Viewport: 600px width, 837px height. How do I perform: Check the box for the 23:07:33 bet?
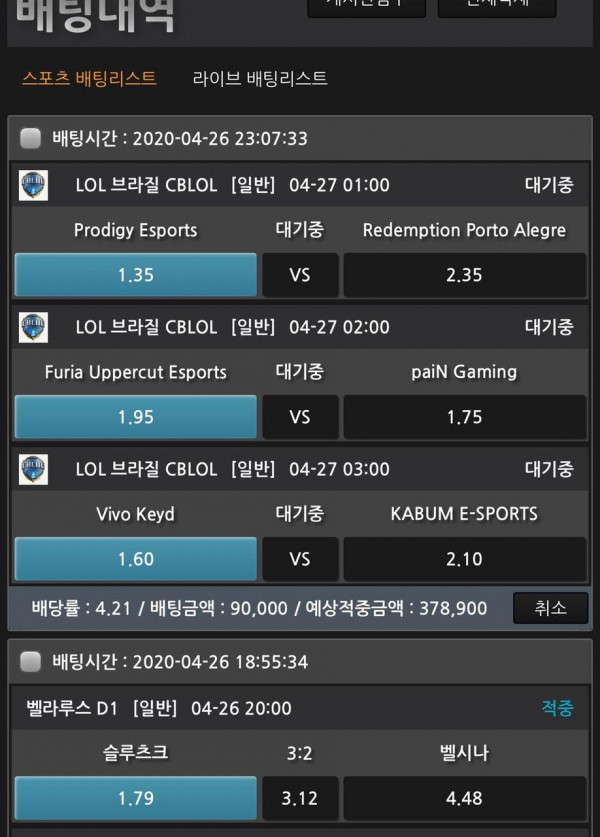tap(31, 138)
